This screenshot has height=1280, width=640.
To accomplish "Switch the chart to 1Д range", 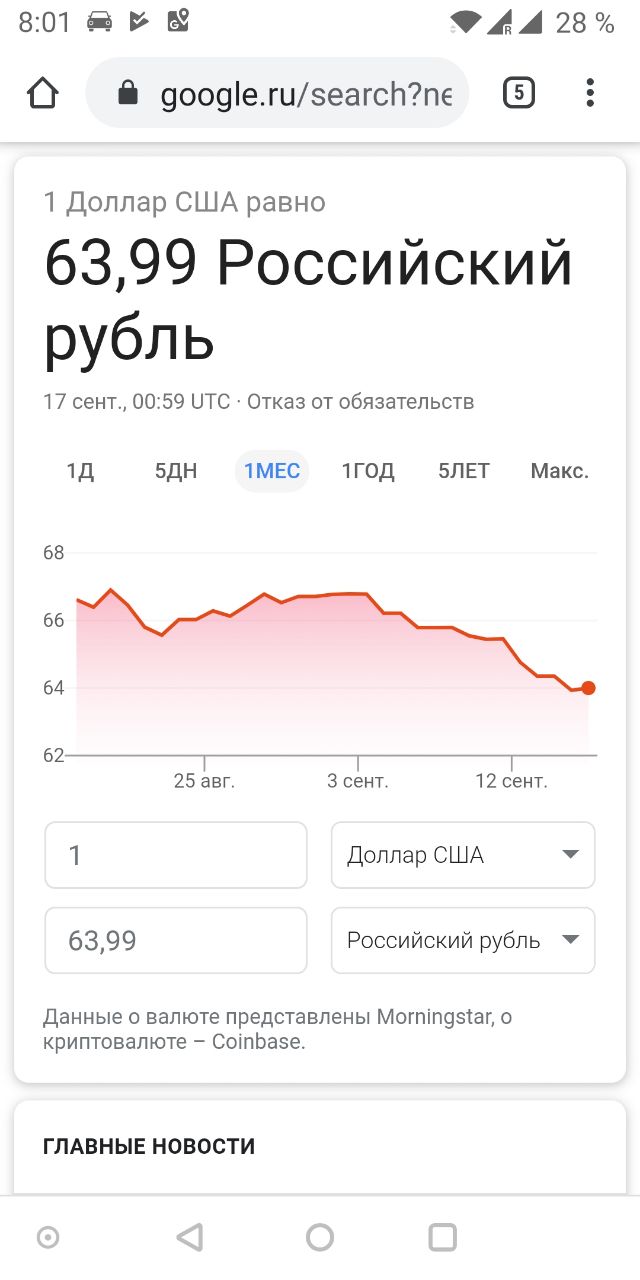I will tap(80, 471).
